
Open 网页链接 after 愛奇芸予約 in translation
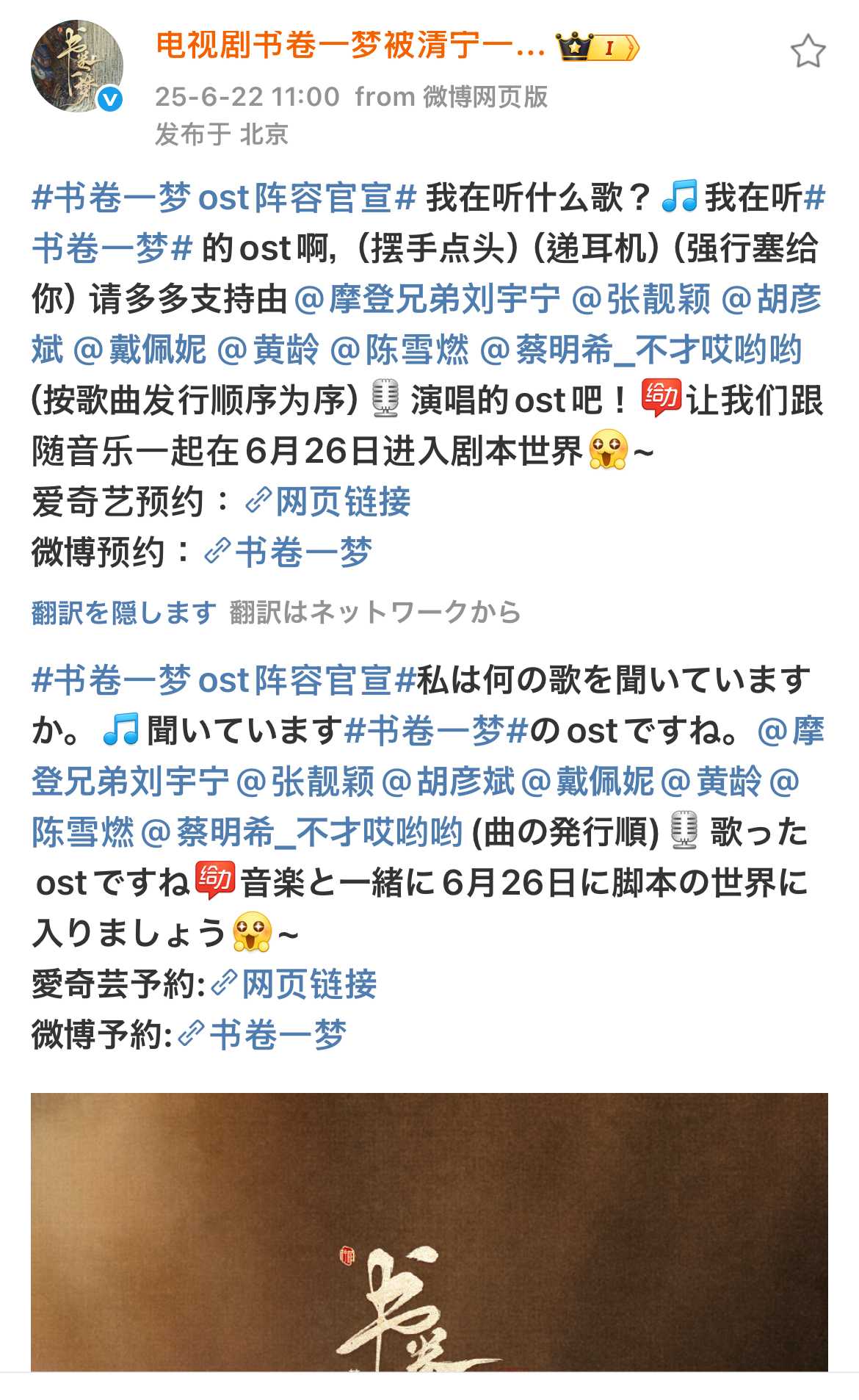tap(295, 985)
